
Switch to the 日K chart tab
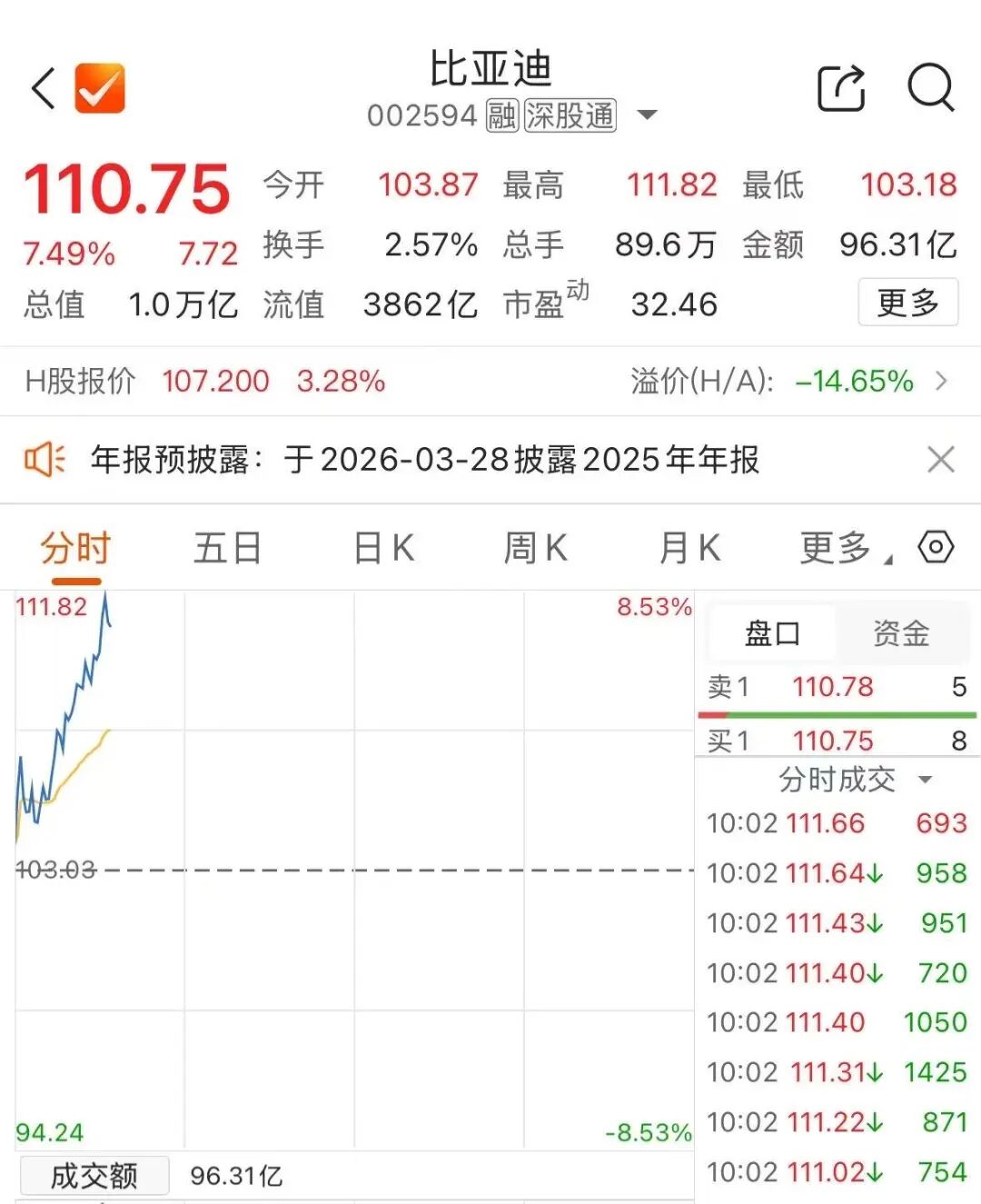click(383, 548)
